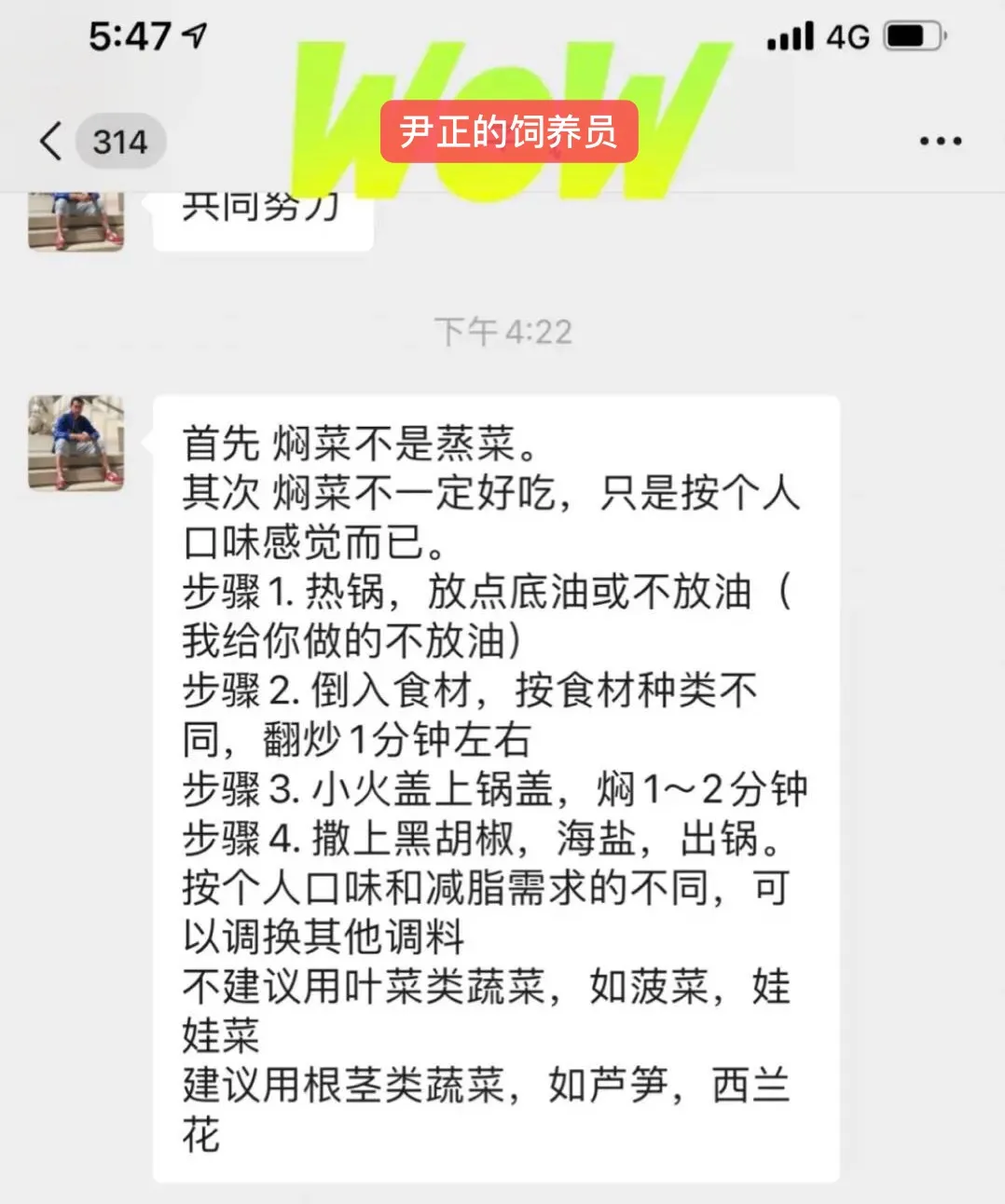Tap the contact's avatar beside the recipe message
The image size is (1005, 1204).
pyautogui.click(x=75, y=441)
